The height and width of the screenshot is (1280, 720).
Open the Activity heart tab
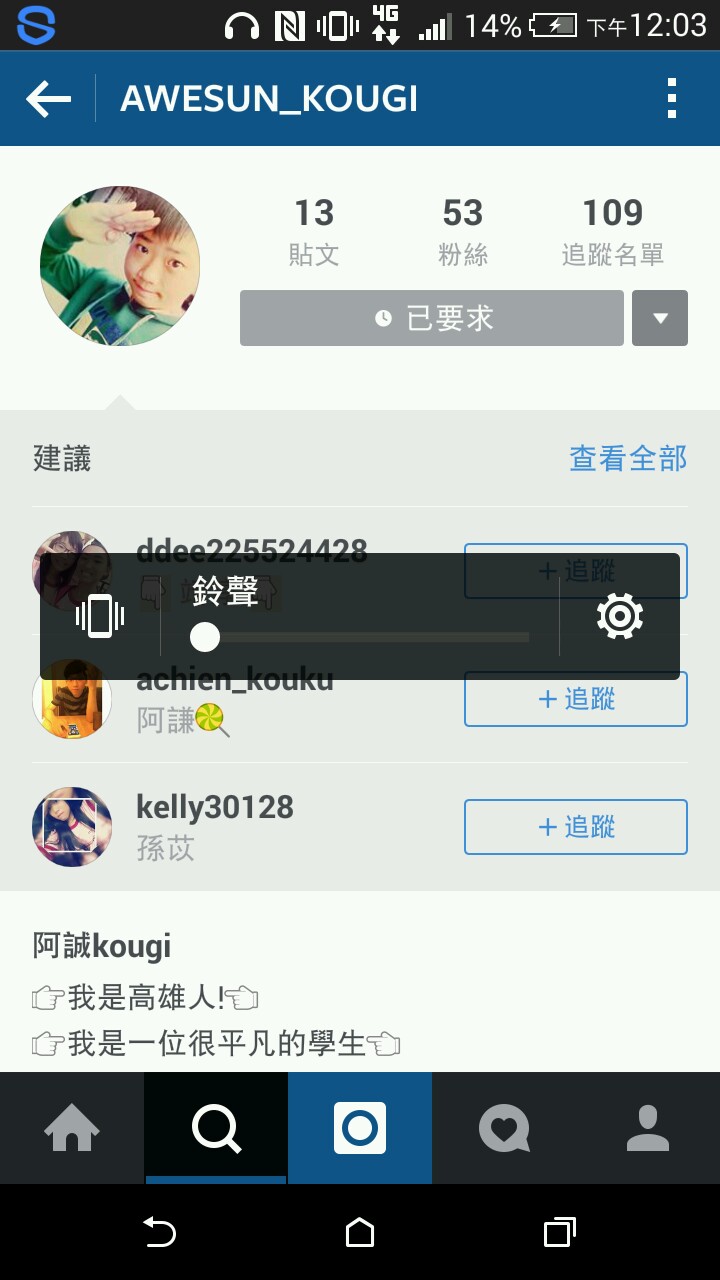504,1128
